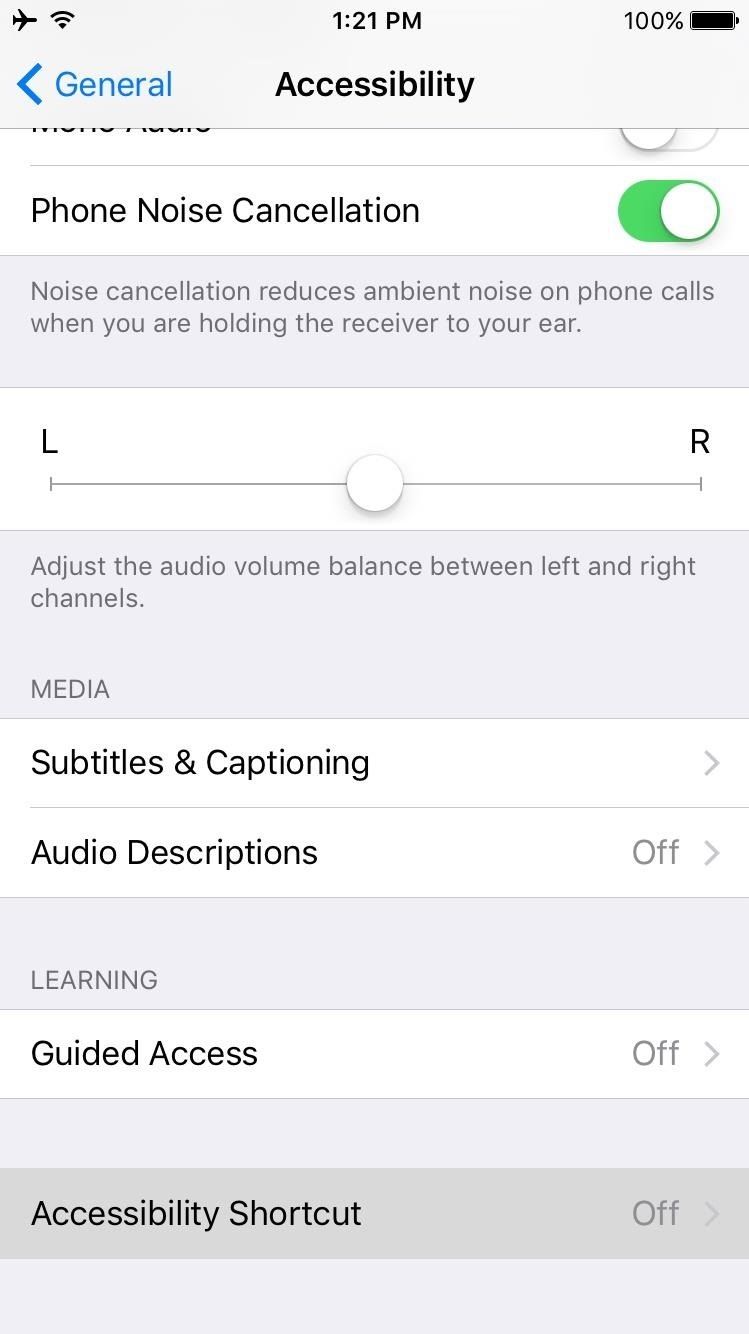Tap the Wi-Fi signal icon
Viewport: 749px width, 1334px height.
(60, 19)
